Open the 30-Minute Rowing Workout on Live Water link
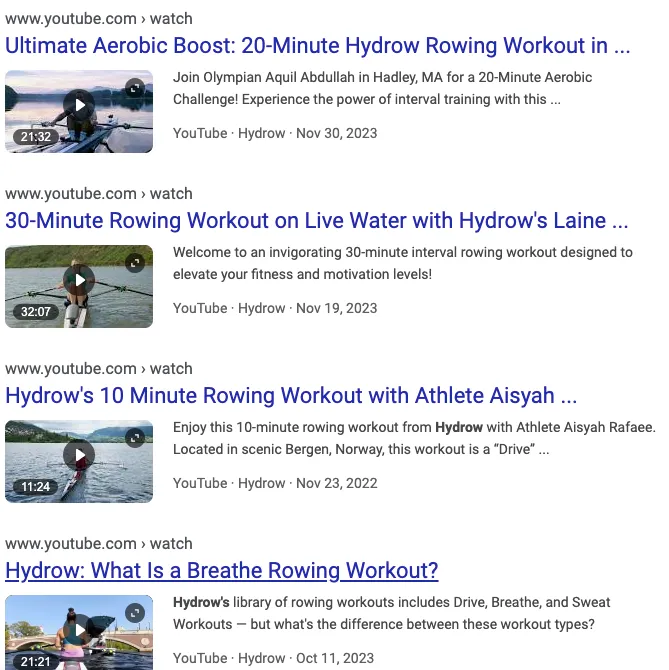Image resolution: width=669 pixels, height=670 pixels. click(x=316, y=221)
